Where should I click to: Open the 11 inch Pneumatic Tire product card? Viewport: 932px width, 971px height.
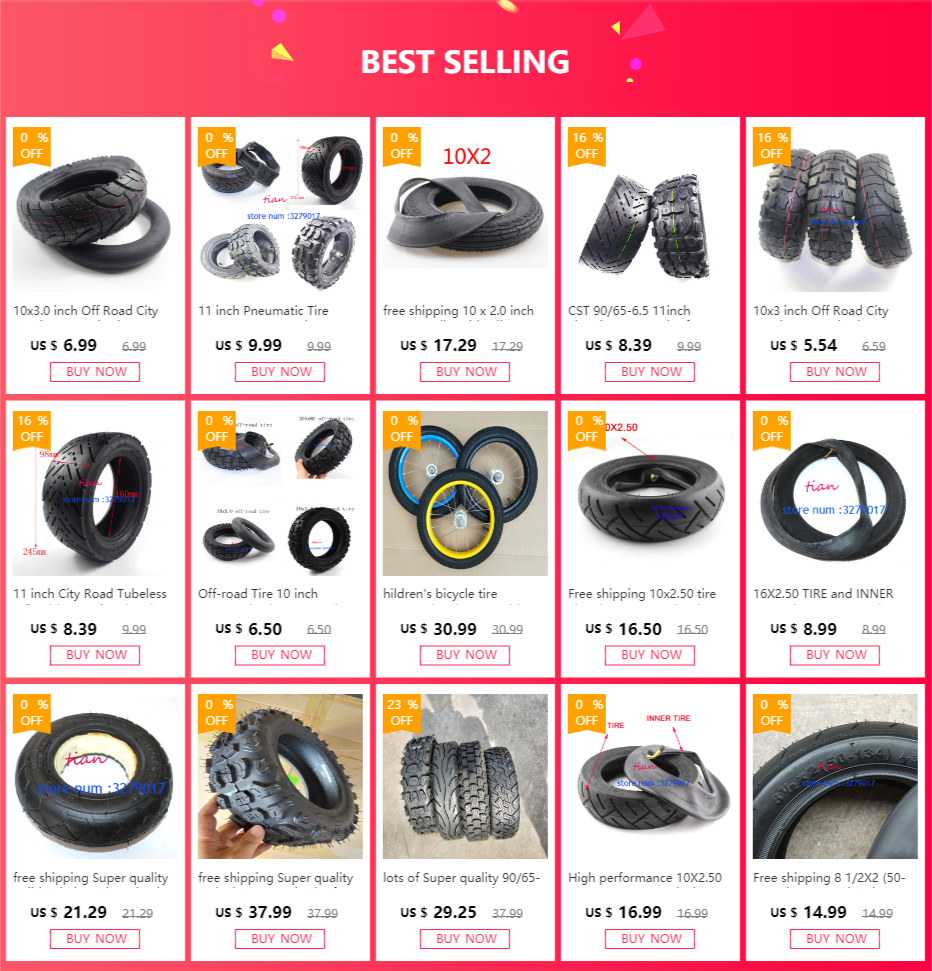click(x=280, y=210)
